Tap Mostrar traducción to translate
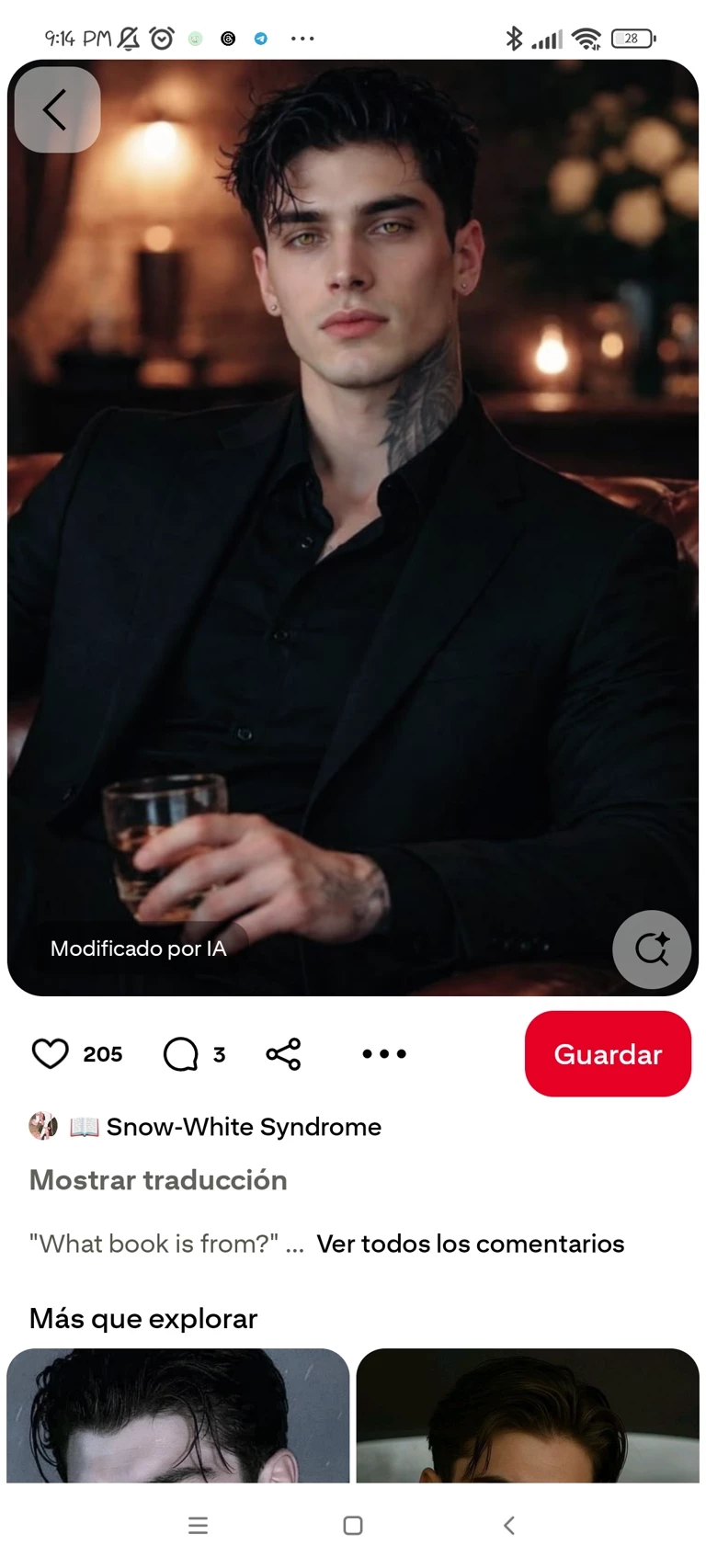706x1568 pixels. click(158, 1180)
